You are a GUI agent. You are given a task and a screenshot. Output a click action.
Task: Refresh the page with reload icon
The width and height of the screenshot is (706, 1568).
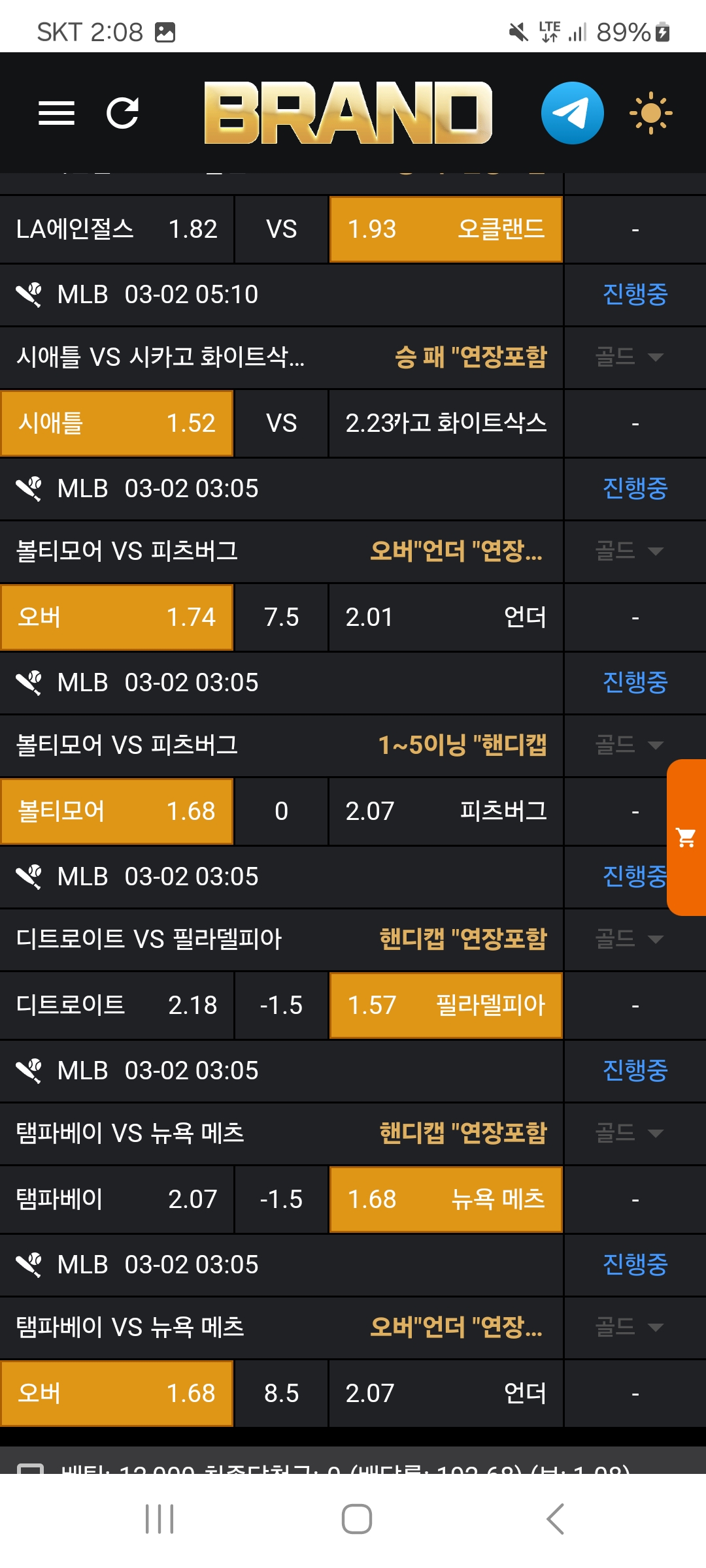point(123,113)
